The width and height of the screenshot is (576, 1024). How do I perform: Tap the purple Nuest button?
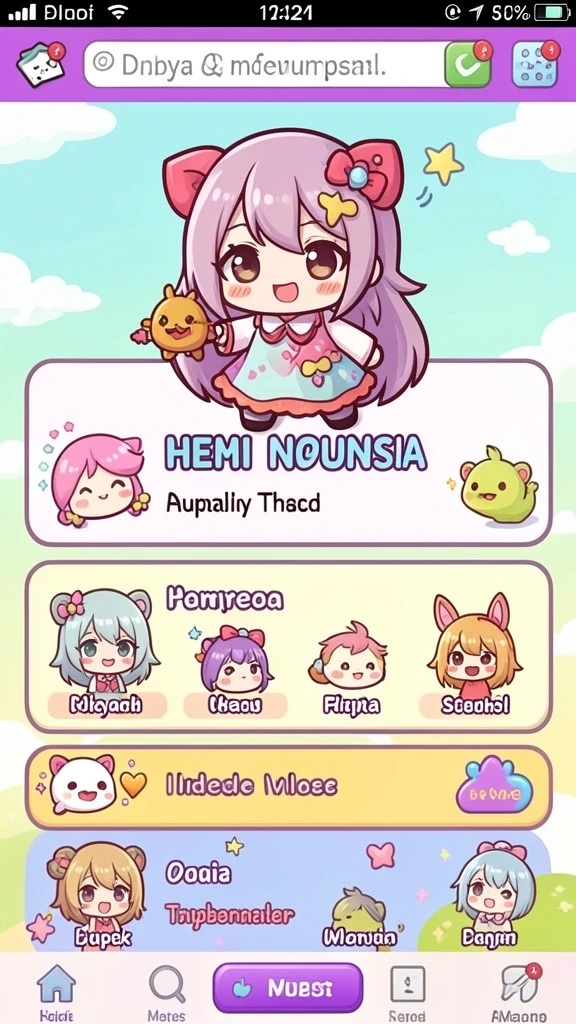pyautogui.click(x=288, y=988)
